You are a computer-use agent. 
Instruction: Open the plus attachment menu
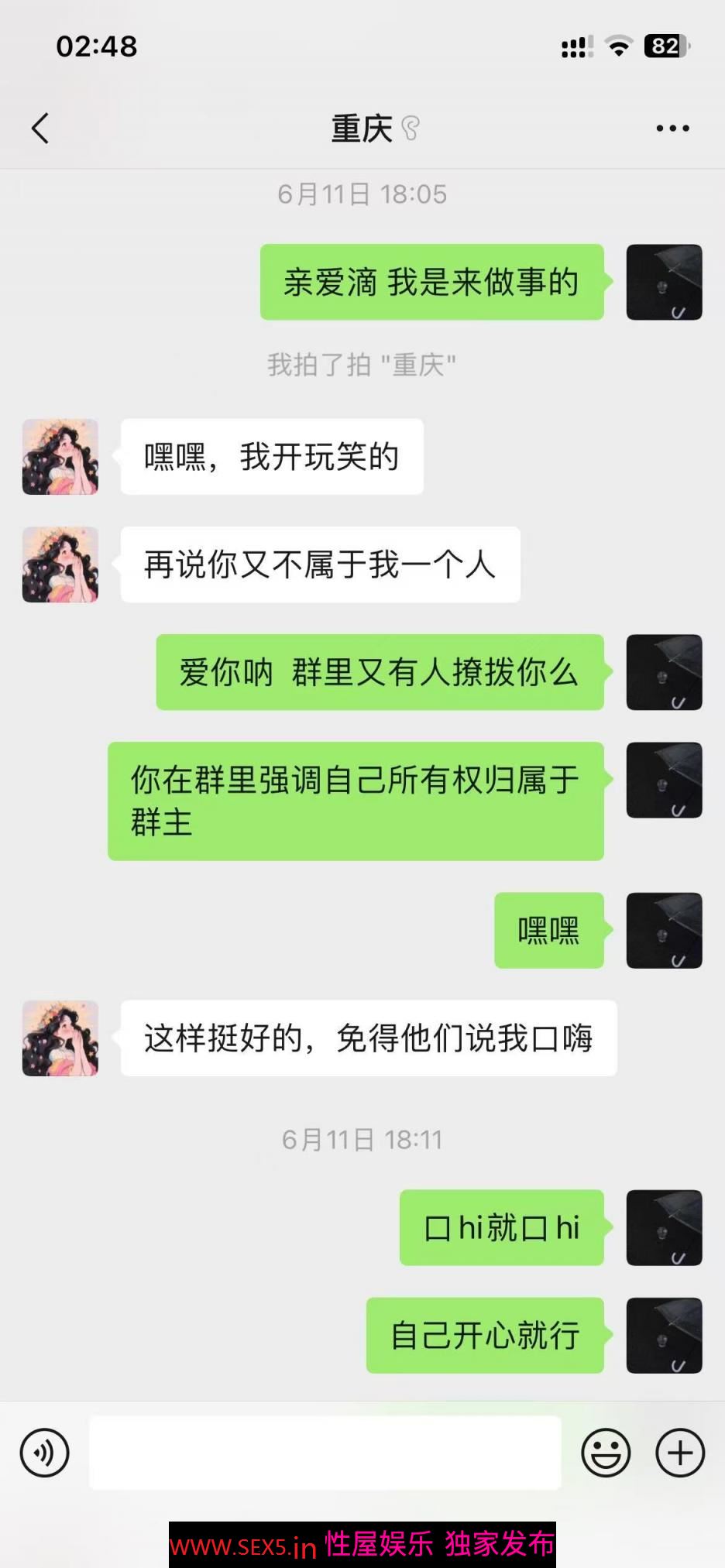680,1453
